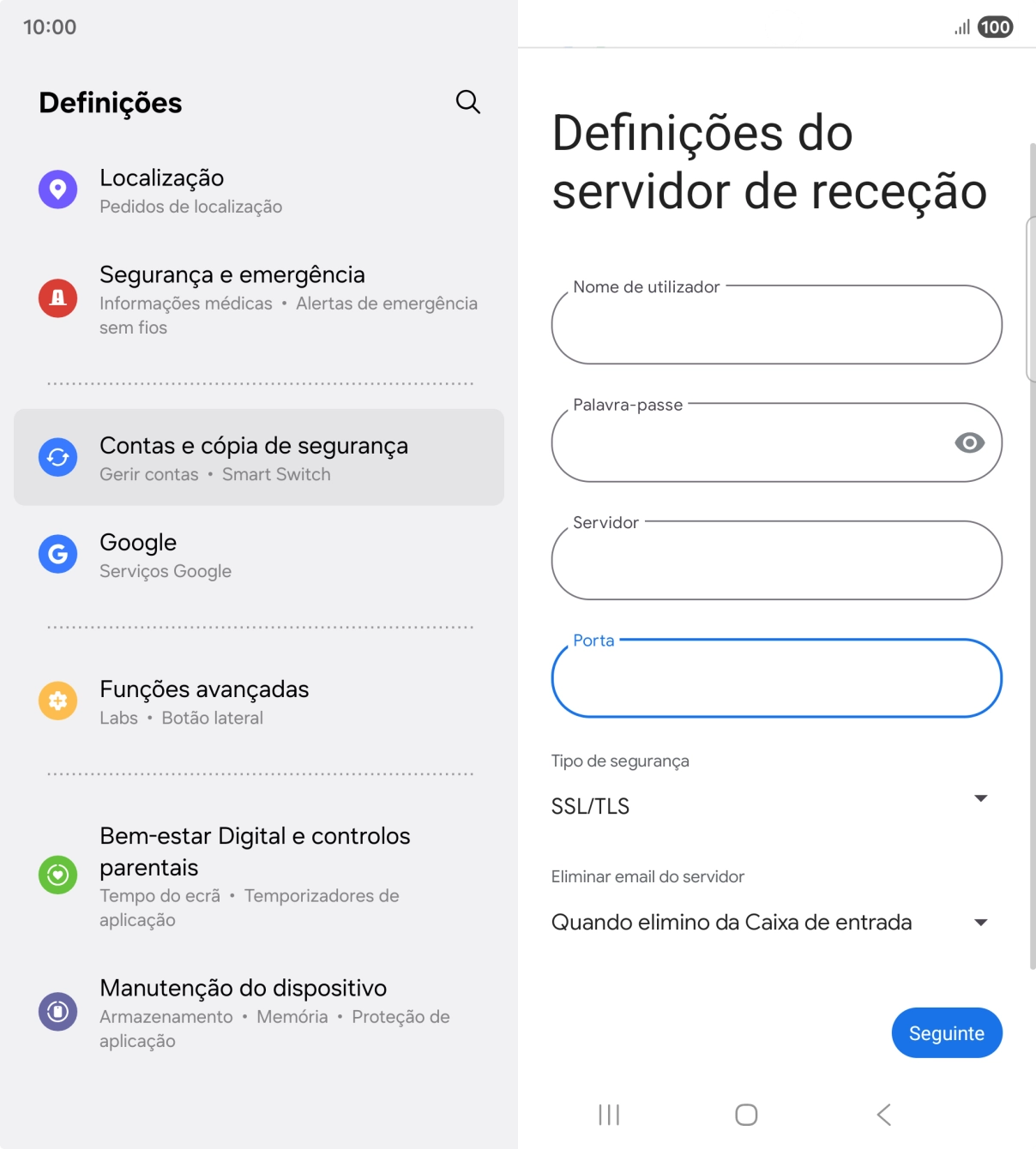Image resolution: width=1036 pixels, height=1149 pixels.
Task: Open the Manutenção do dispositivo icon
Action: pos(57,1011)
